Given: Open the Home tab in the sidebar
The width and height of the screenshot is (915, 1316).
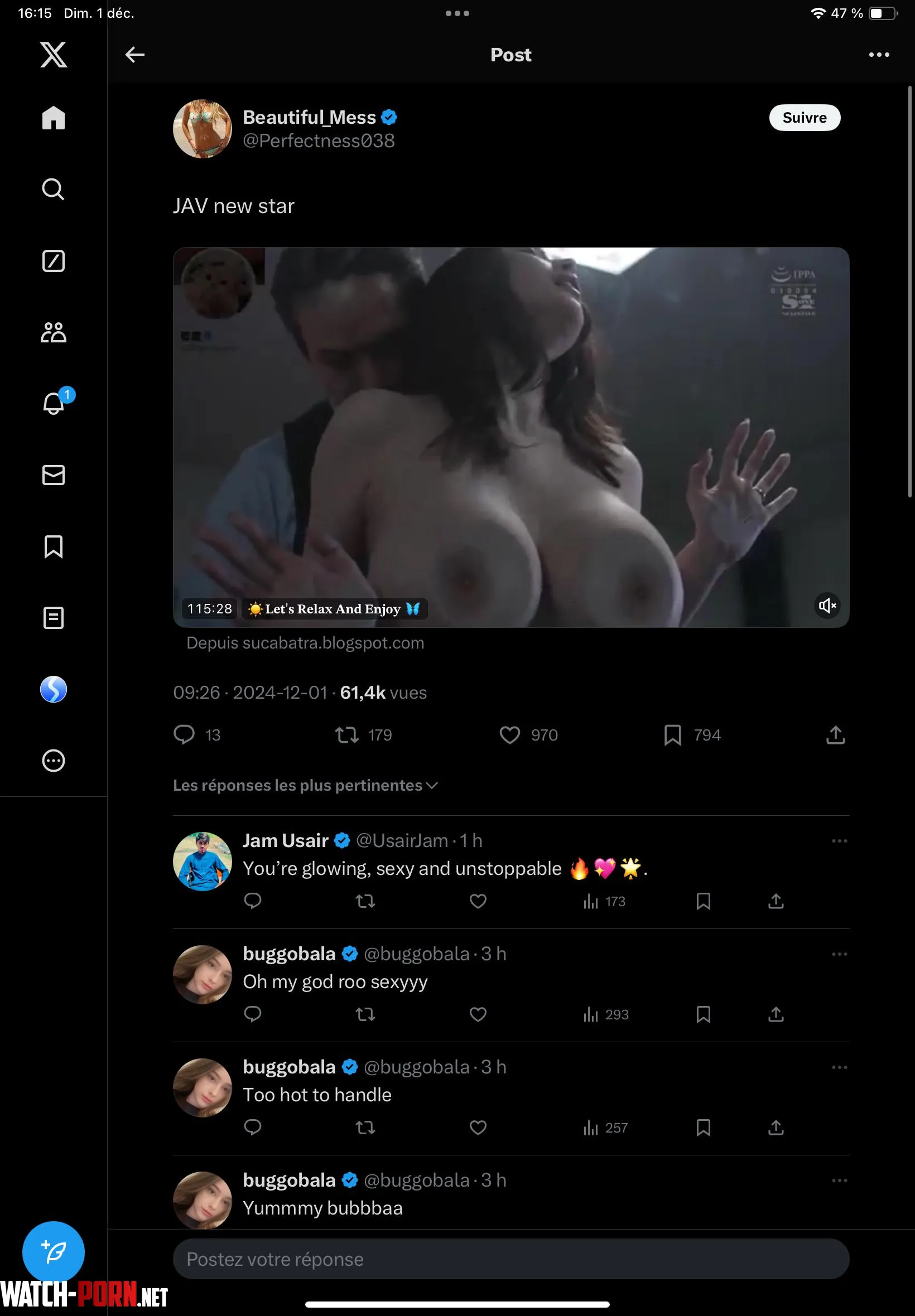Looking at the screenshot, I should tap(54, 118).
